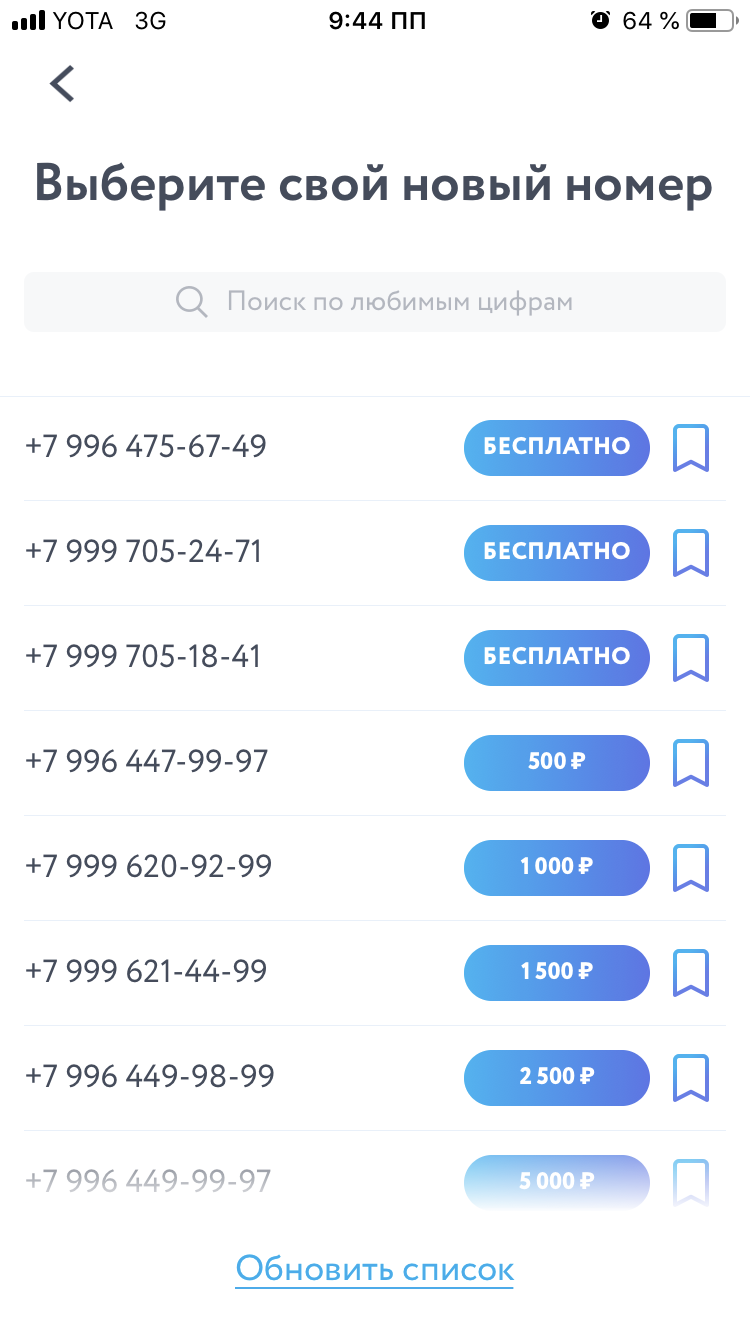Pick the free number +7 999 705-18-41
The width and height of the screenshot is (750, 1334).
click(x=556, y=658)
